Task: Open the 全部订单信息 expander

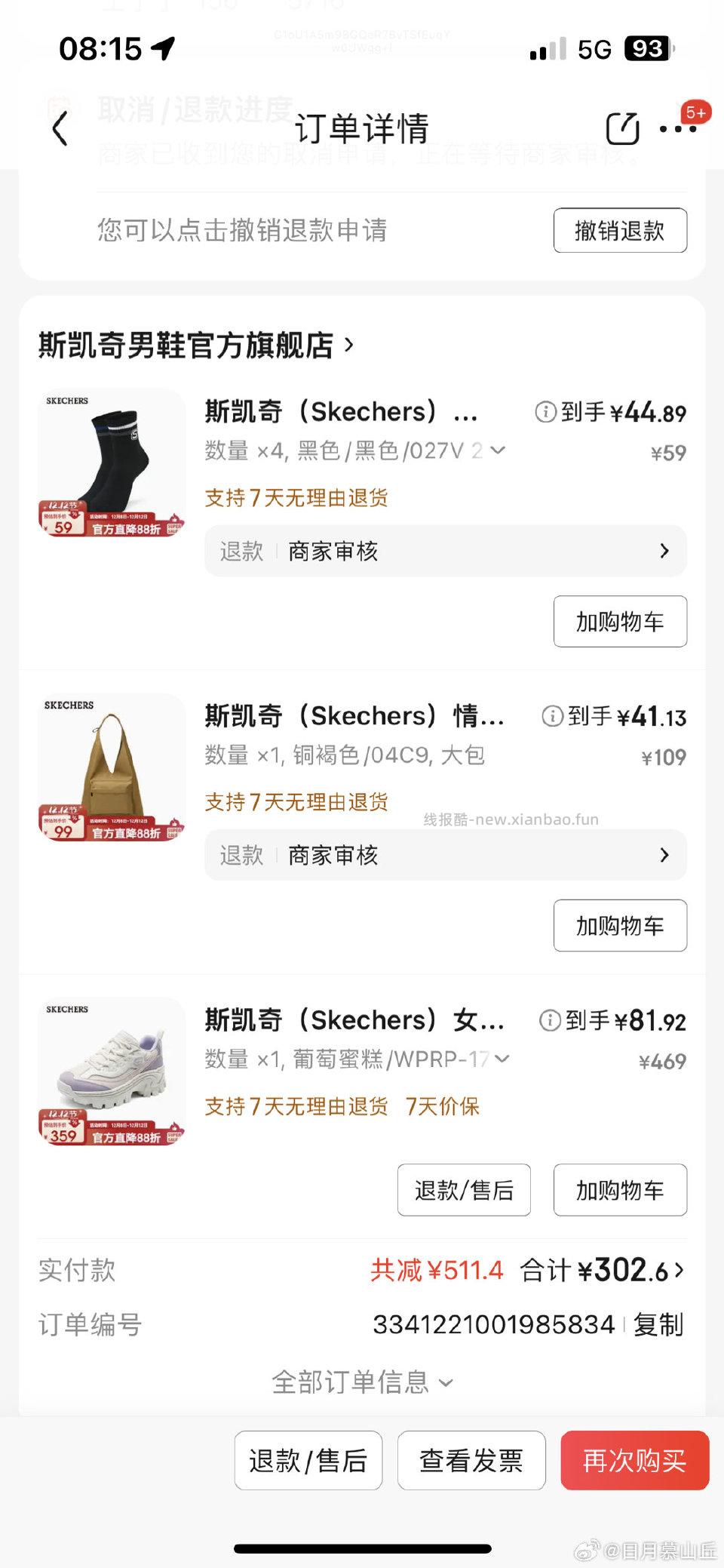Action: coord(362,1381)
